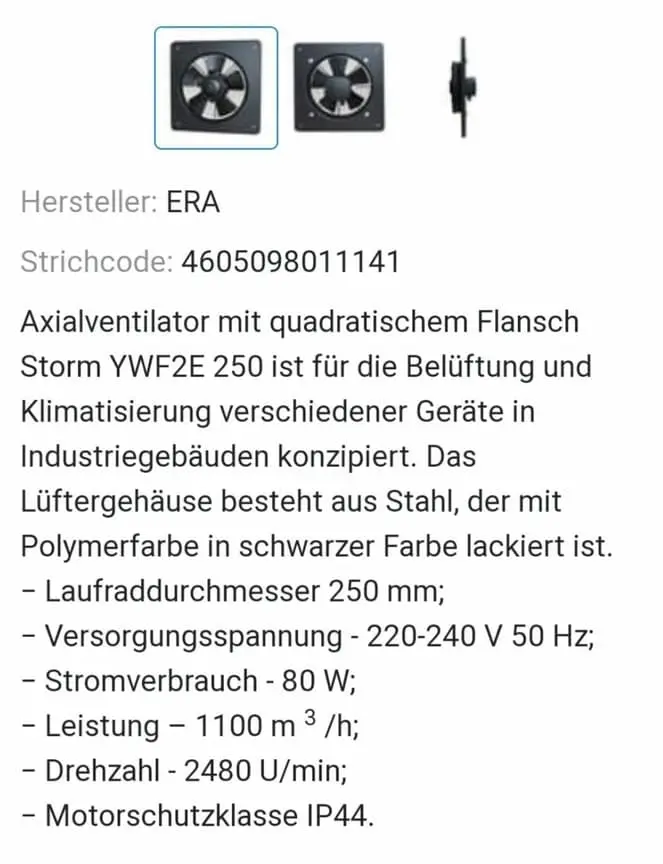The width and height of the screenshot is (663, 864).
Task: Select the first front-view fan thumbnail
Action: [215, 88]
